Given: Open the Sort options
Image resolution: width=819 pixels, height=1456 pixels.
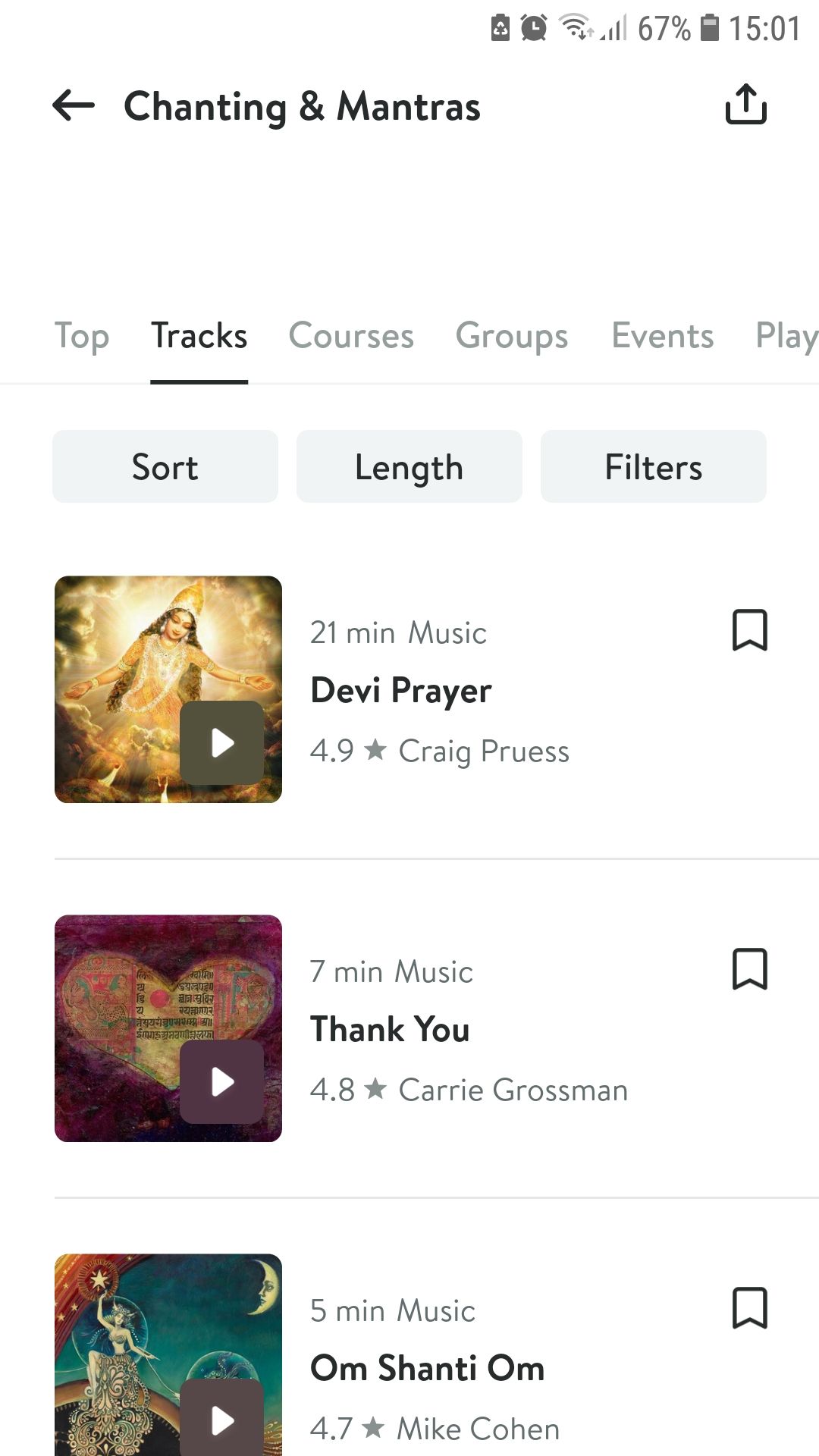Looking at the screenshot, I should pyautogui.click(x=165, y=466).
